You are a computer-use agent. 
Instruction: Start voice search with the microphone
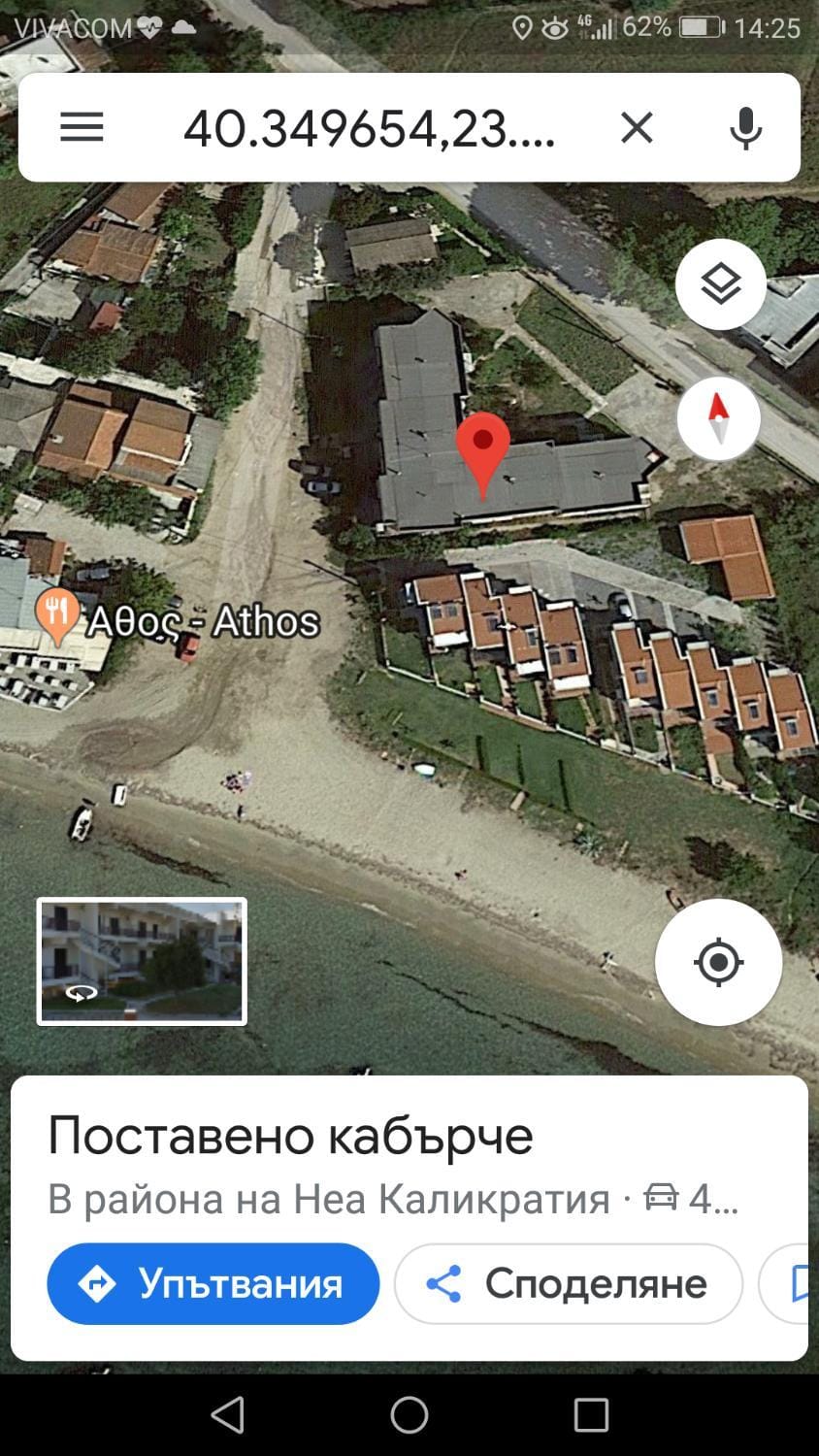tap(745, 127)
